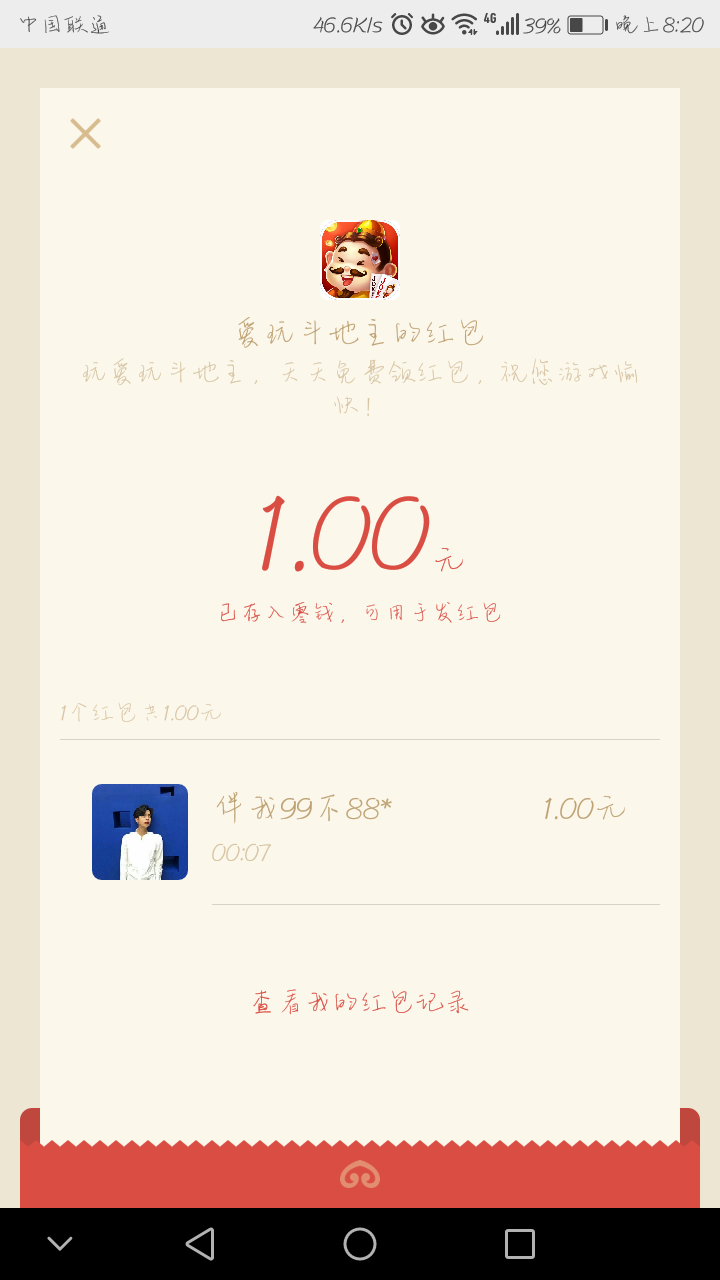
Task: Open the recent apps overview
Action: pos(520,1244)
